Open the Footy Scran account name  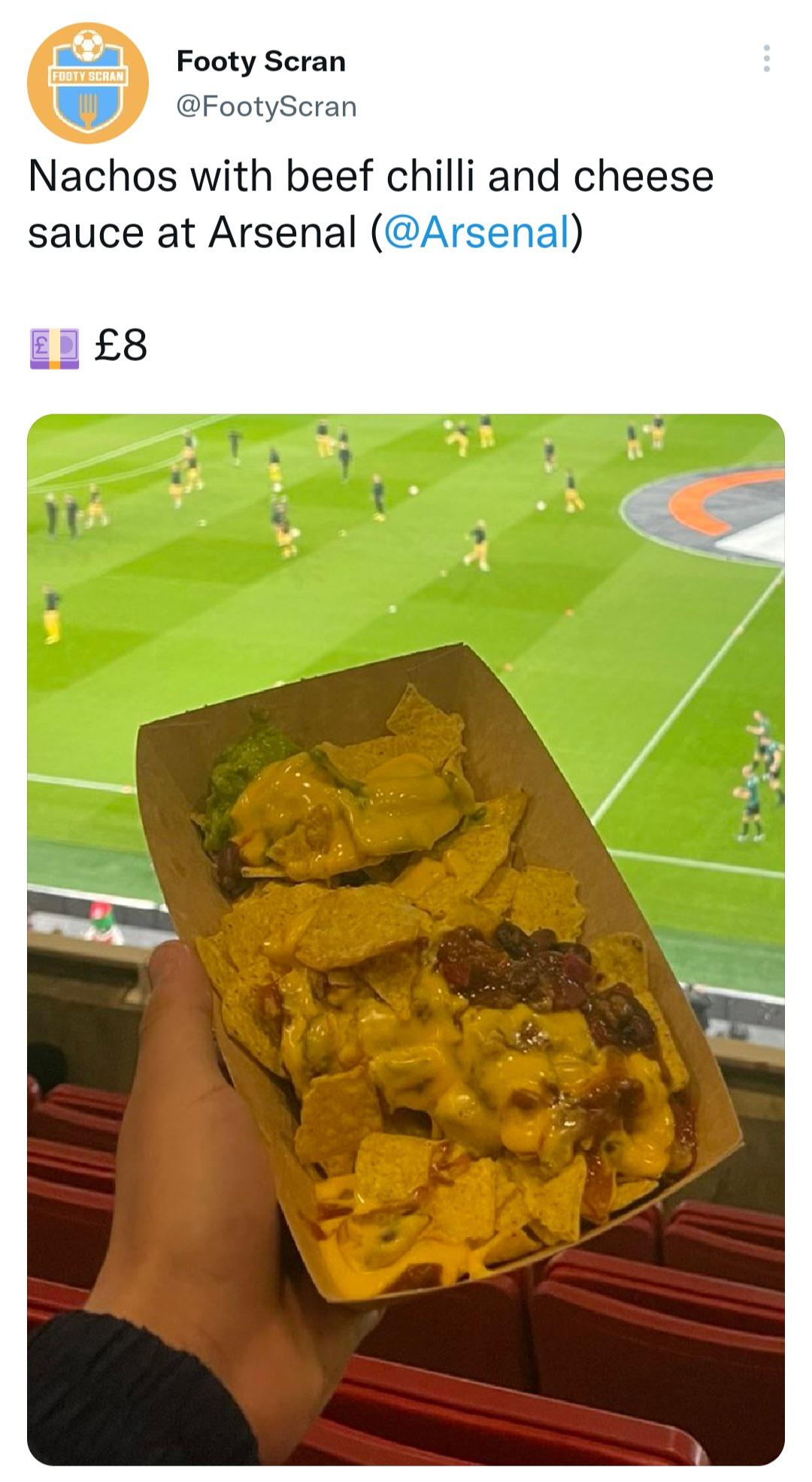(x=261, y=62)
